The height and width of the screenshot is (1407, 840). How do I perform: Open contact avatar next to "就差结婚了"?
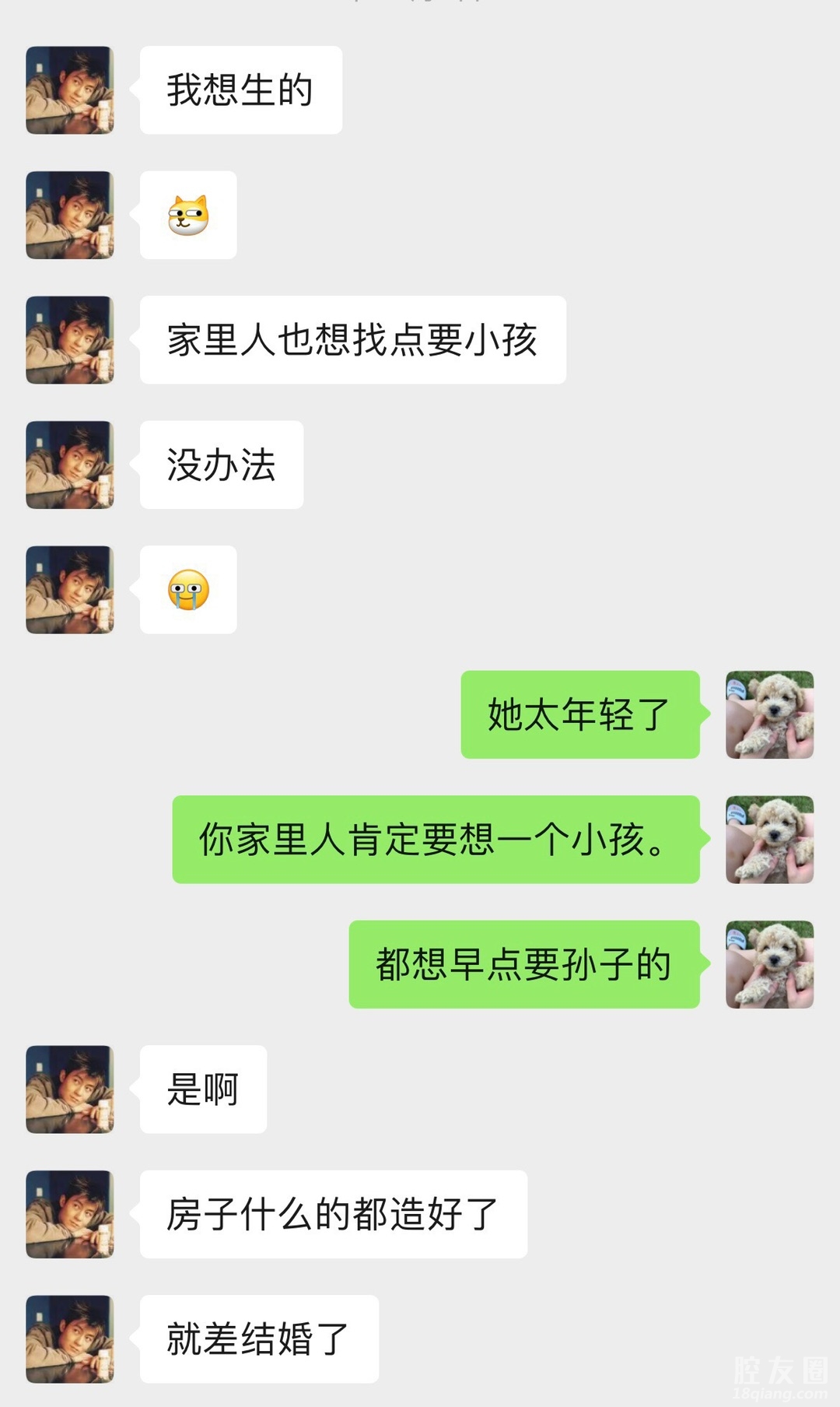tap(70, 1339)
